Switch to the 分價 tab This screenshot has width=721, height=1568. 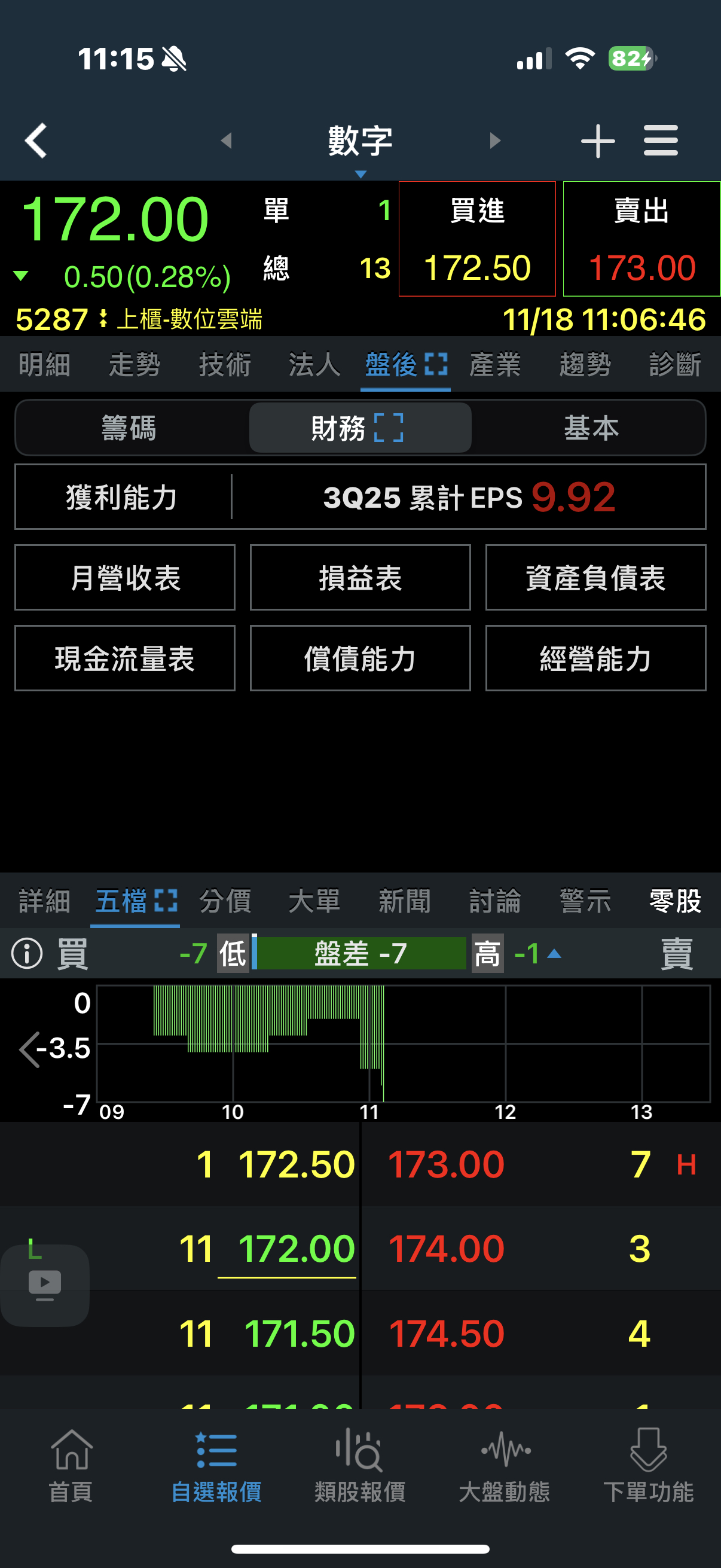[225, 901]
